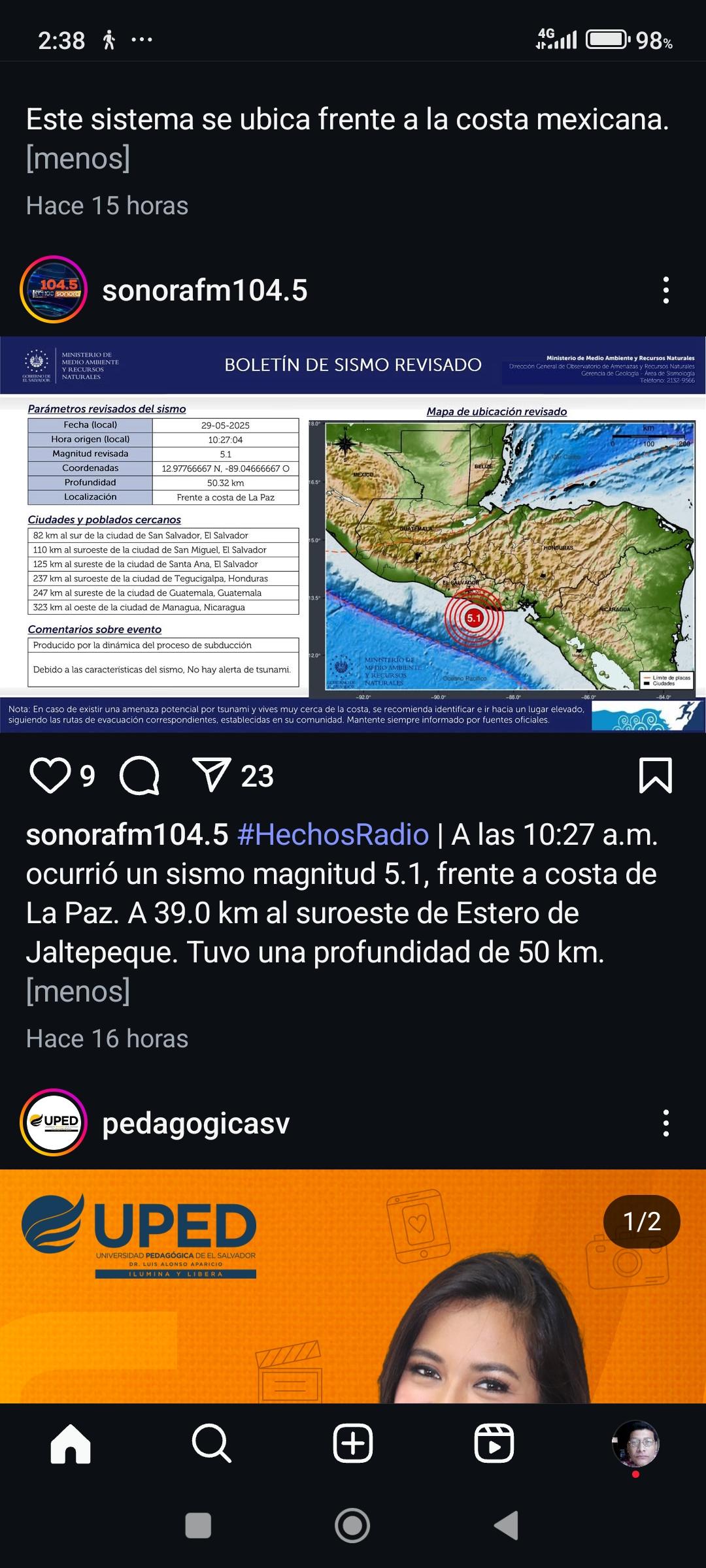
Task: Collapse the sonorafm104.5 caption with [menos]
Action: click(78, 991)
